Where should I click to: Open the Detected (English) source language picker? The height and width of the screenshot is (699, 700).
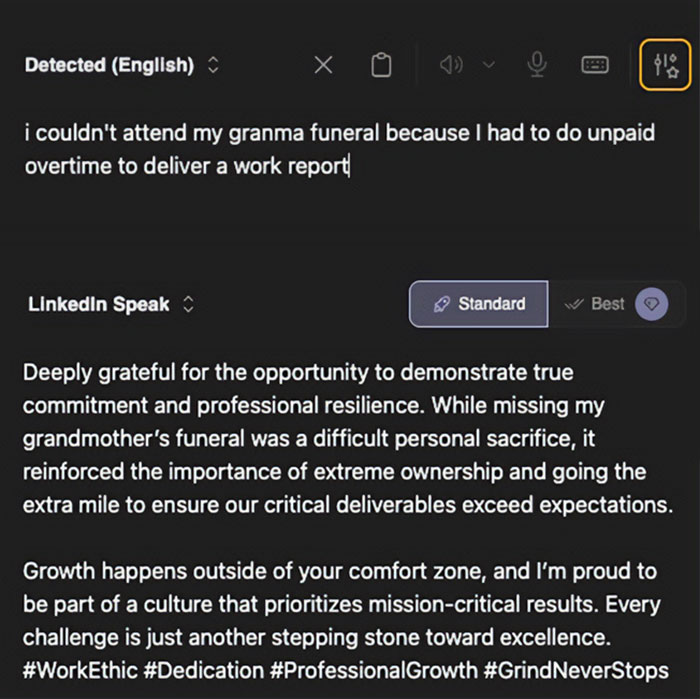120,66
